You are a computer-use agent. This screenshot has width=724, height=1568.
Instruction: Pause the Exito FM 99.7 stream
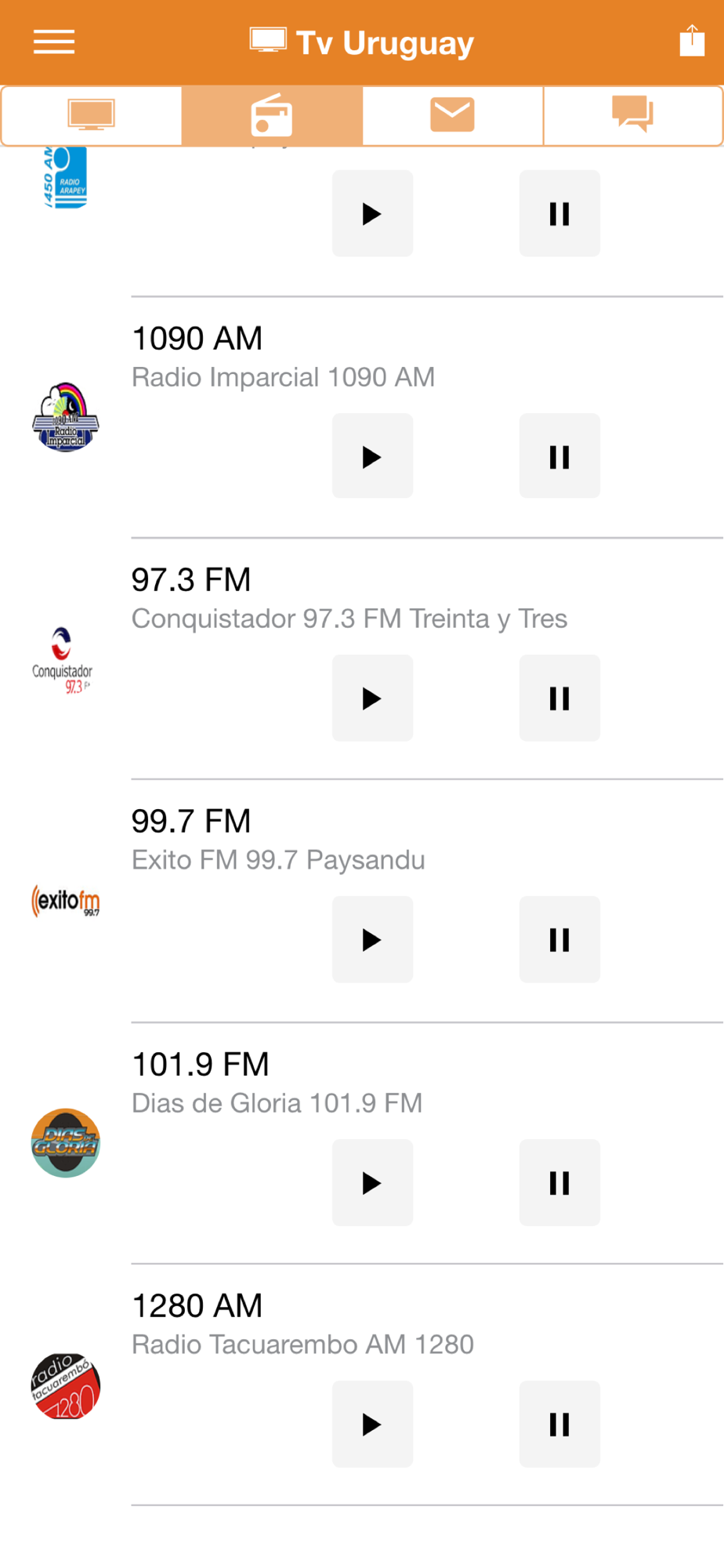click(559, 939)
